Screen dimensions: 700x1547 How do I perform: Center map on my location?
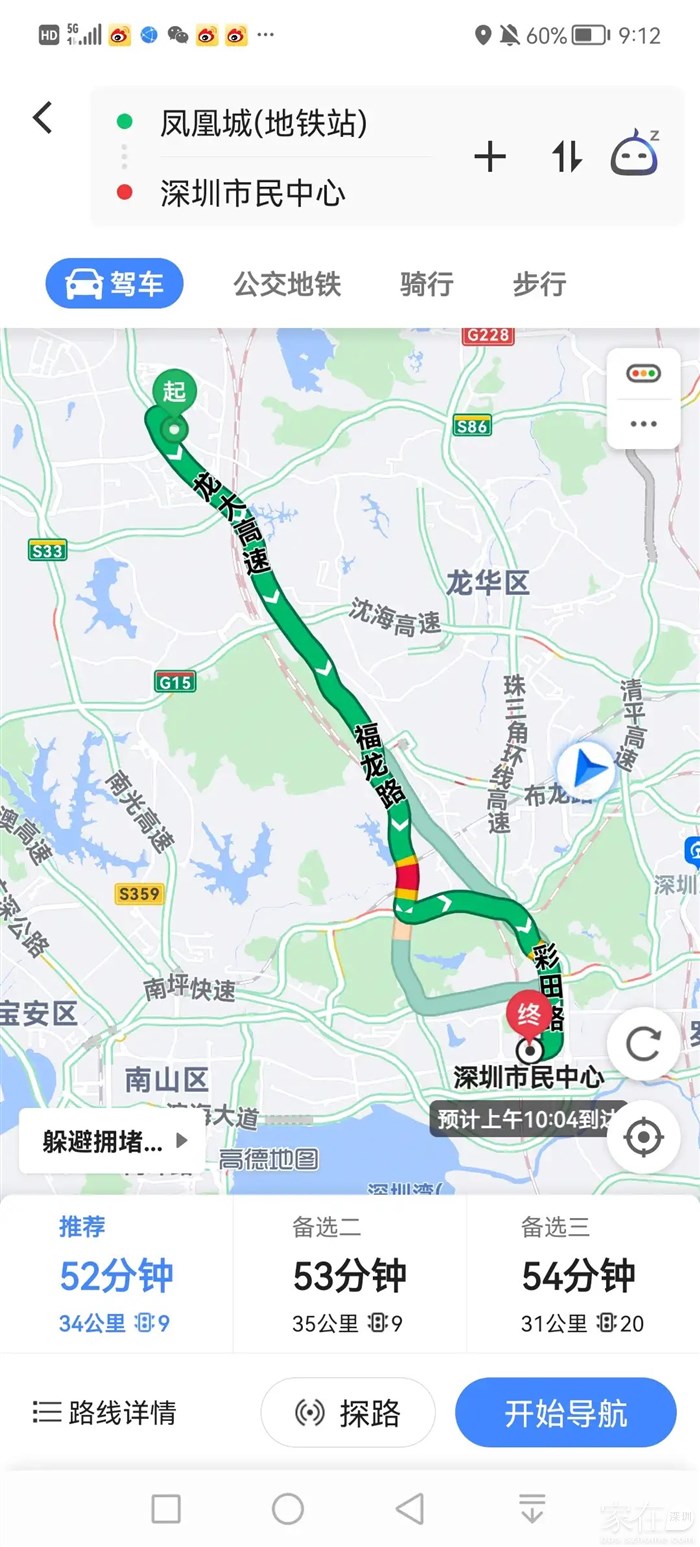click(x=643, y=1136)
